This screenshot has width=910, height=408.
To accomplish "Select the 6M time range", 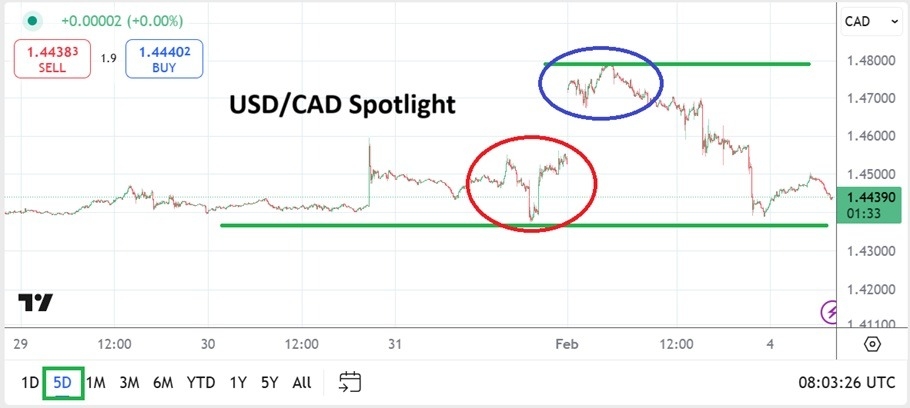I will pyautogui.click(x=163, y=382).
